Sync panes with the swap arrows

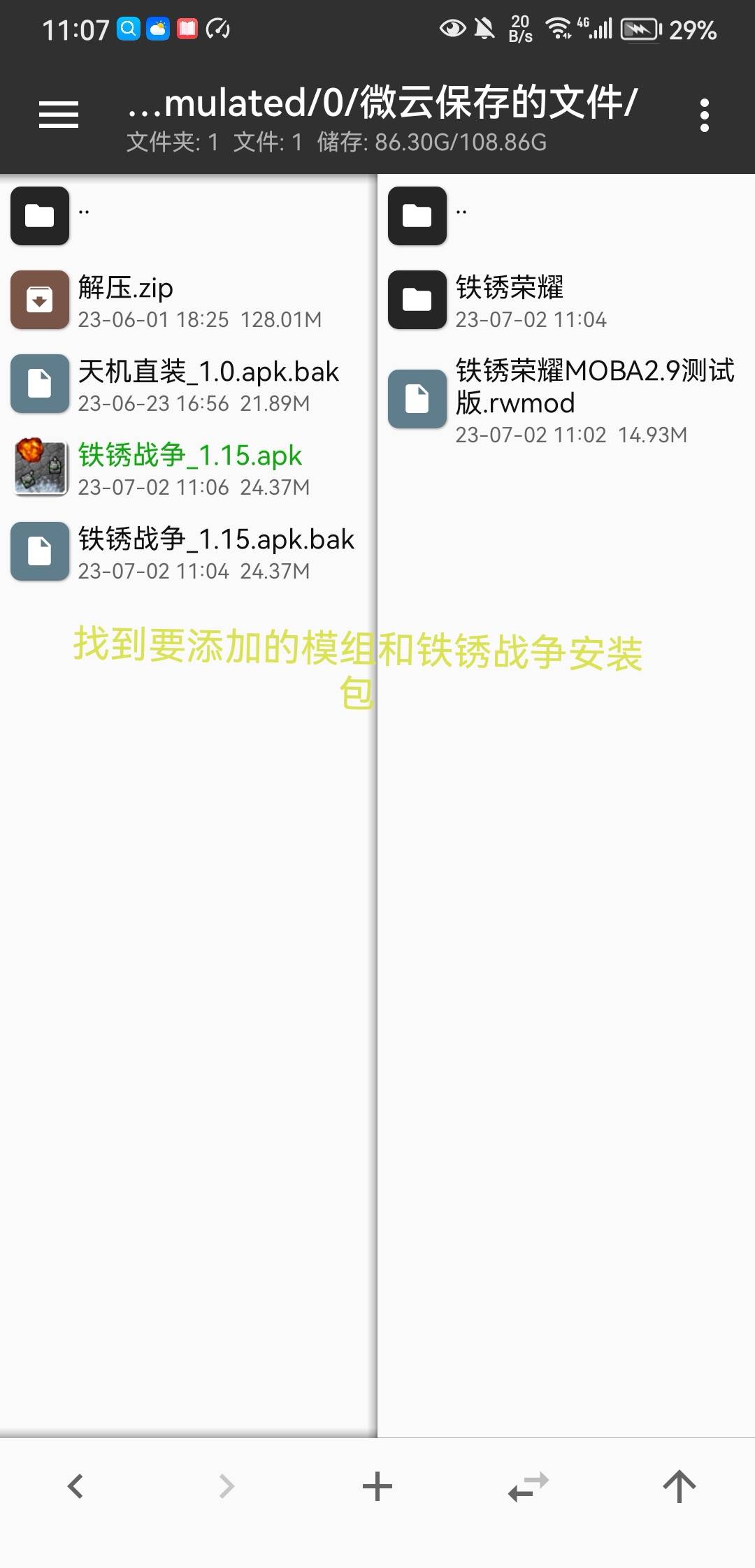[x=528, y=1486]
